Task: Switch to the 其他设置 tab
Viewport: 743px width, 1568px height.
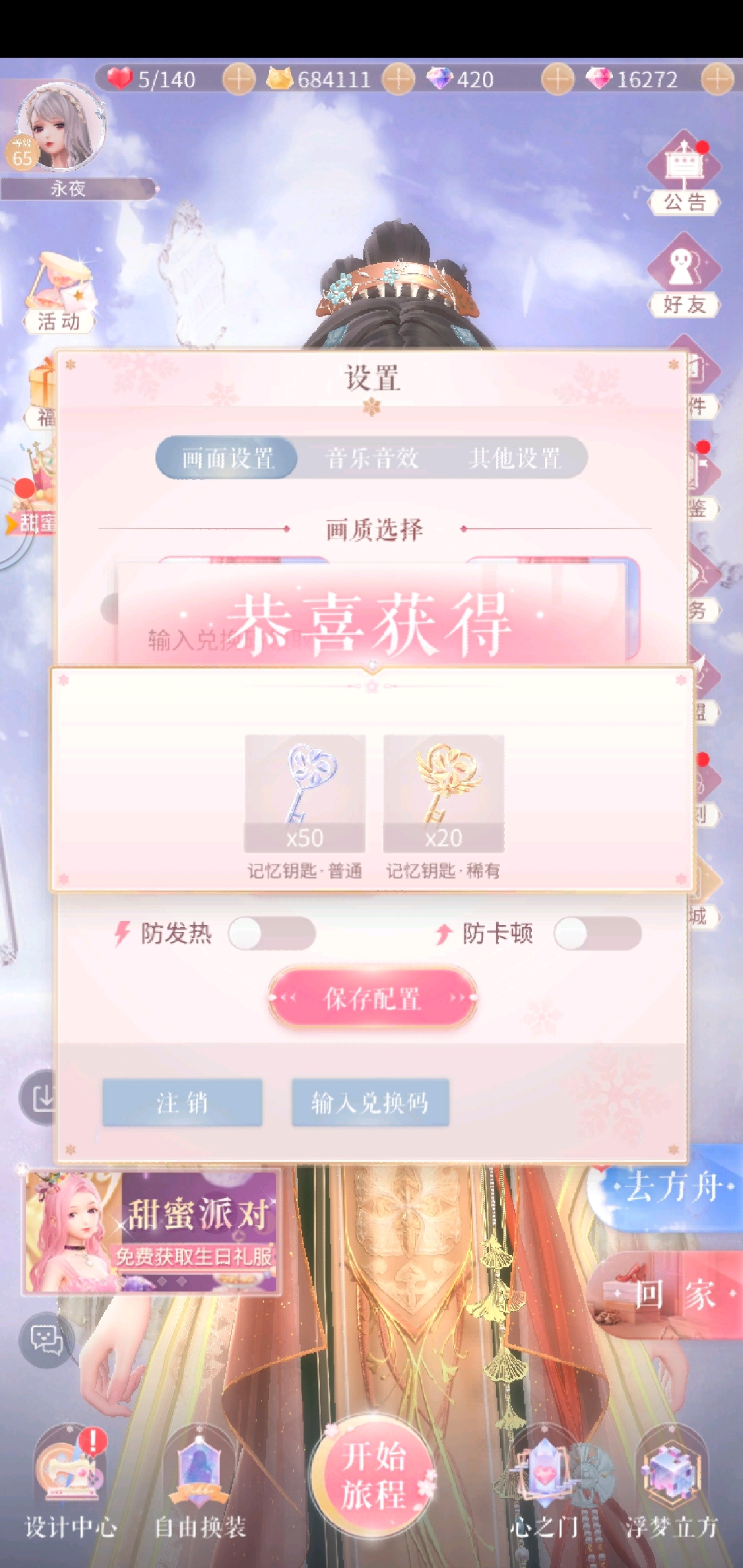Action: pyautogui.click(x=515, y=458)
